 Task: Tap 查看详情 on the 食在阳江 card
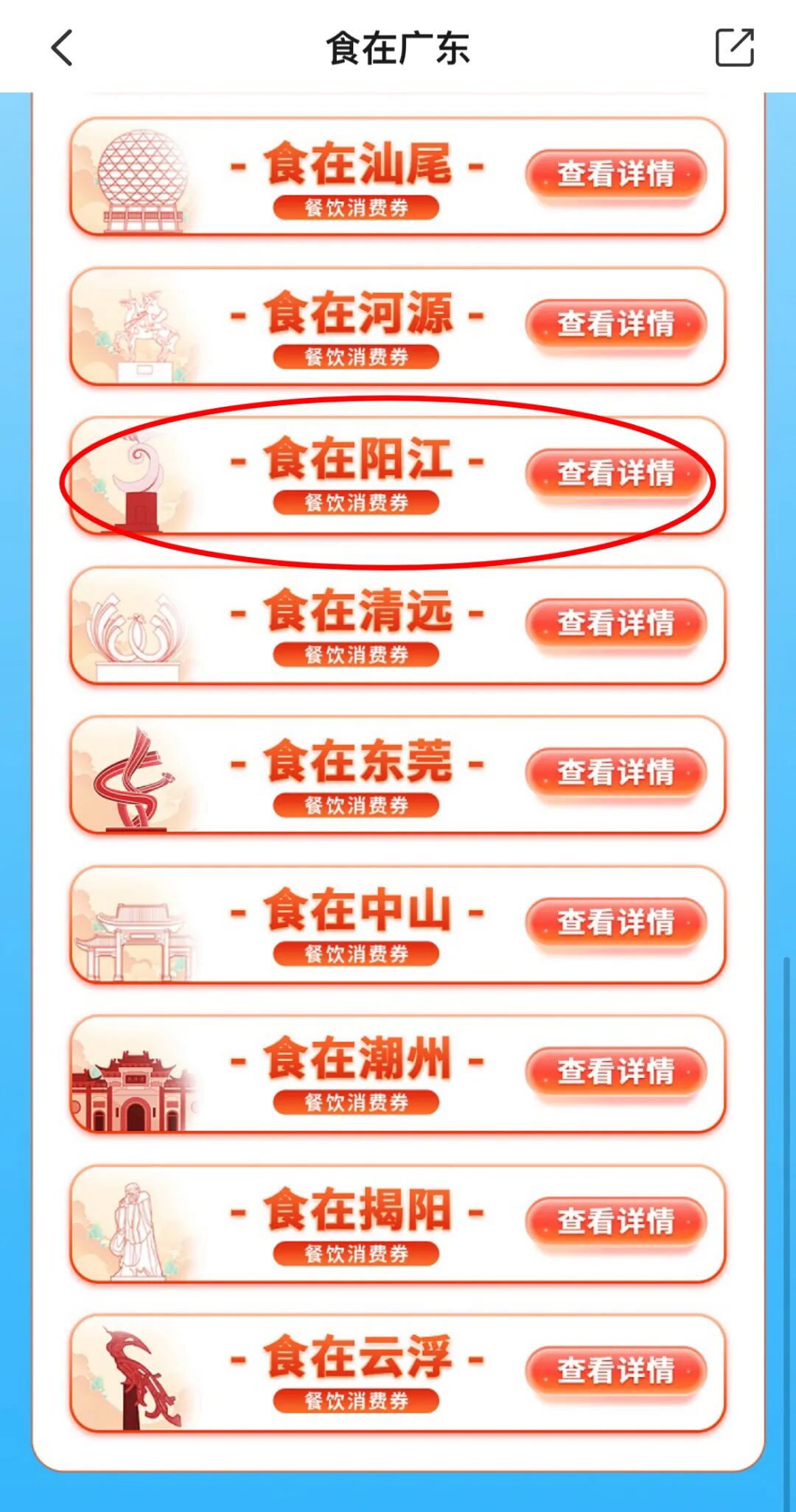point(616,473)
